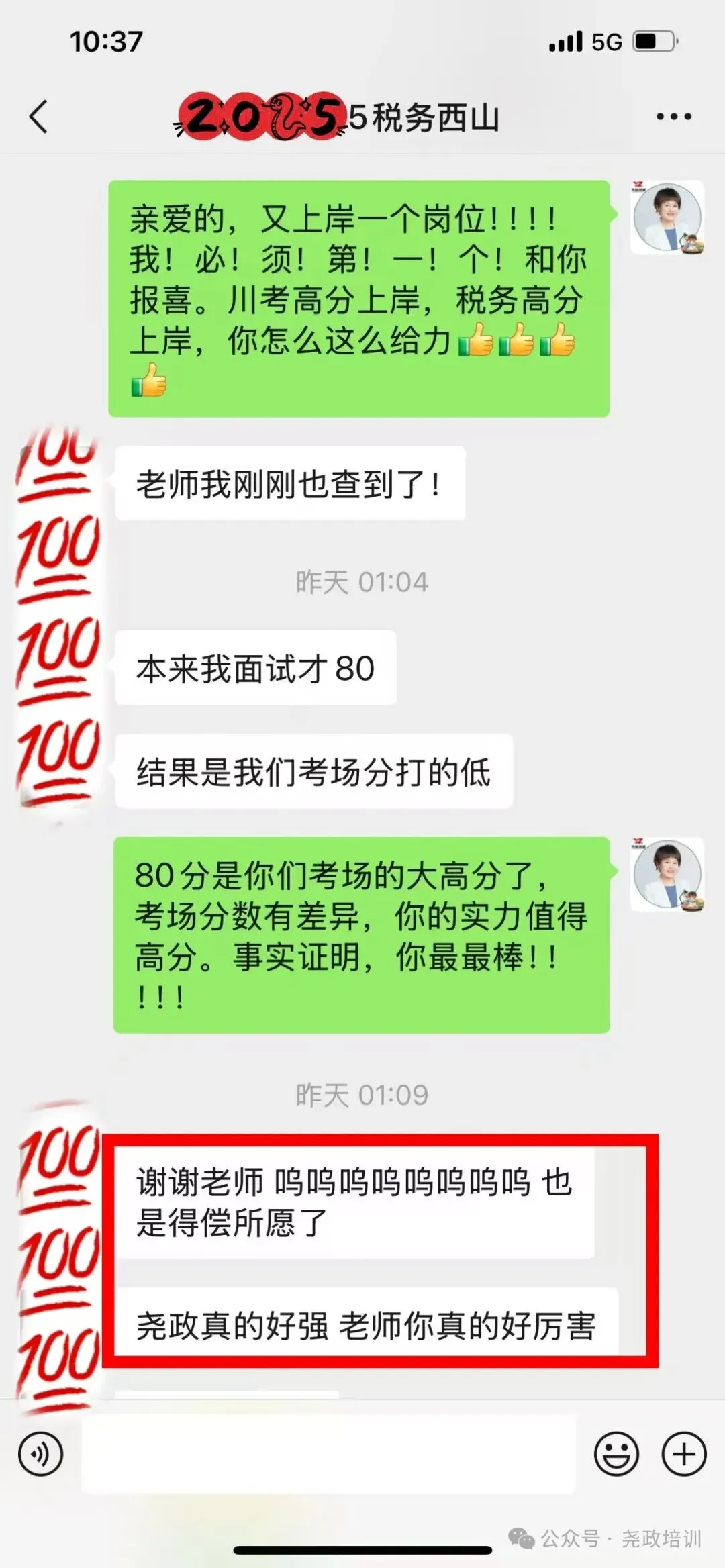Tap the message text field
The width and height of the screenshot is (725, 1568).
pyautogui.click(x=329, y=1454)
